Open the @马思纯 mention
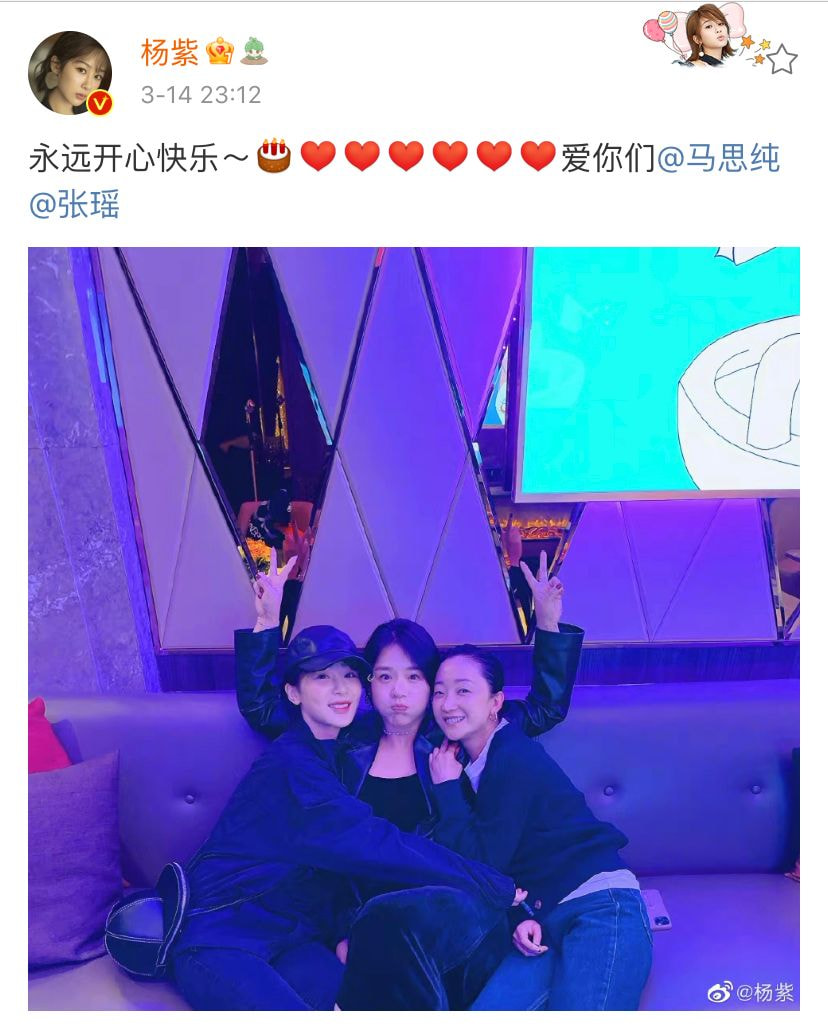The image size is (828, 1026). pyautogui.click(x=718, y=158)
